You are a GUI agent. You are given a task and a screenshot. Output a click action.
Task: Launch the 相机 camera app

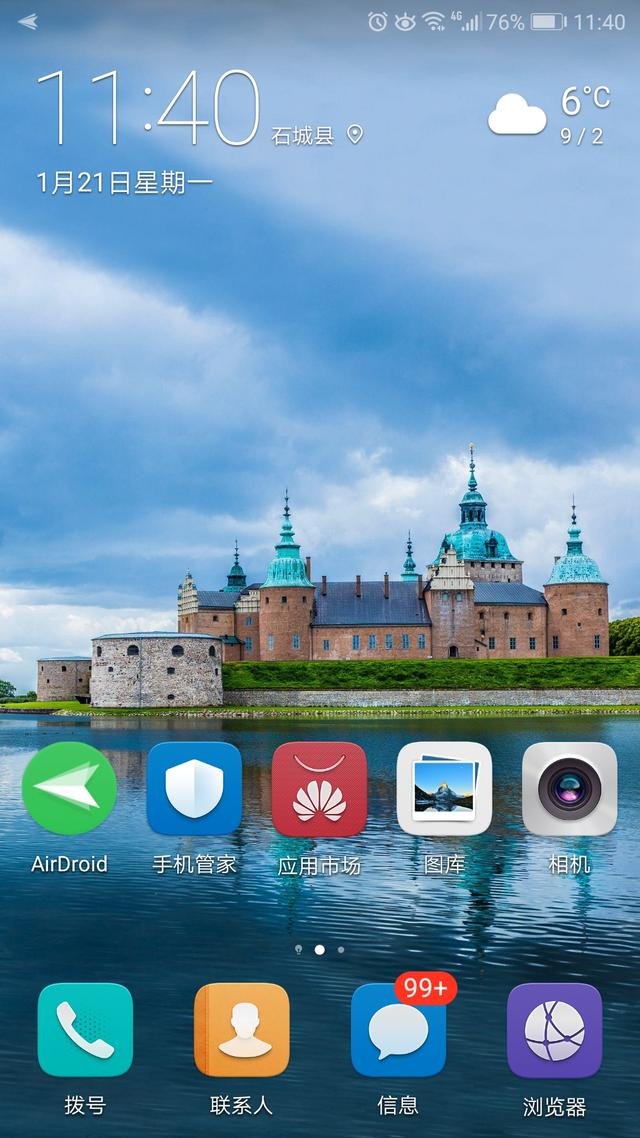pyautogui.click(x=569, y=788)
